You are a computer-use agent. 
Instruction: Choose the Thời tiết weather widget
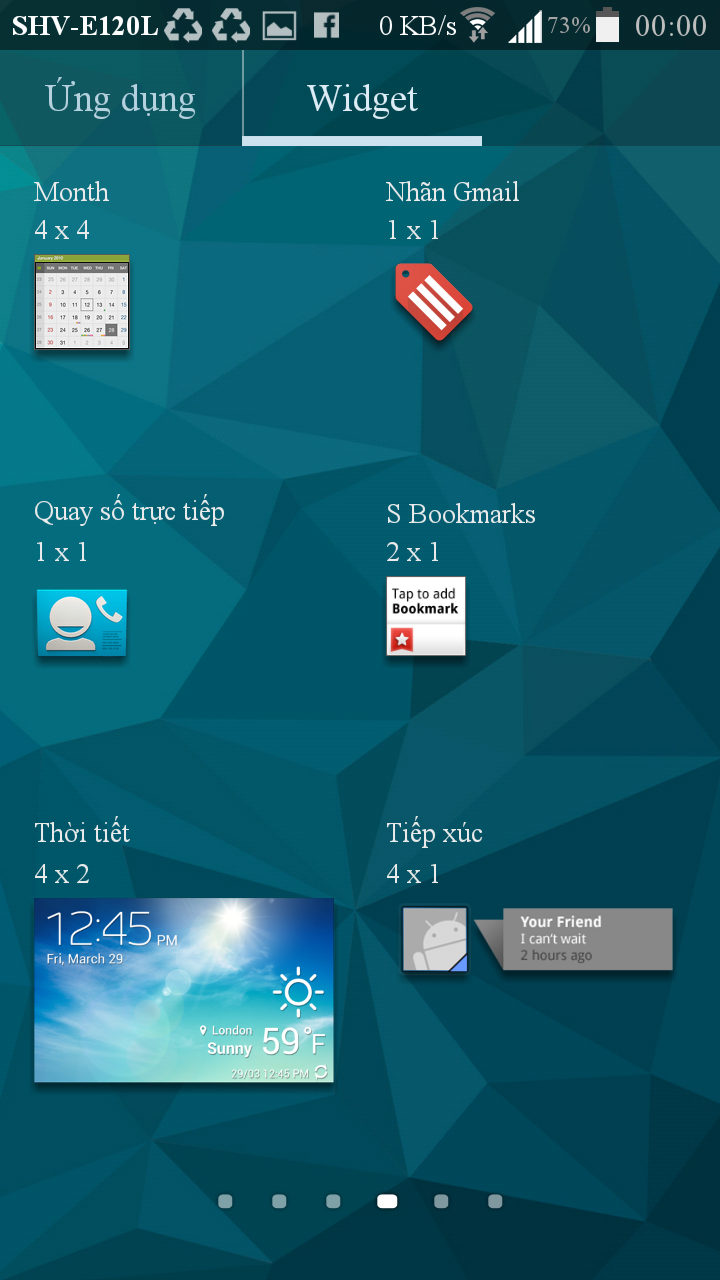point(184,989)
